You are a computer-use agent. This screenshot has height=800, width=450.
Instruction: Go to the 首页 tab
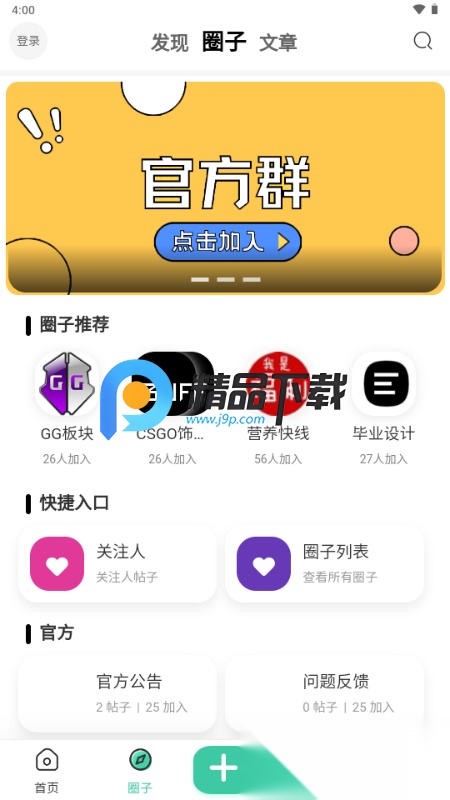[x=47, y=770]
